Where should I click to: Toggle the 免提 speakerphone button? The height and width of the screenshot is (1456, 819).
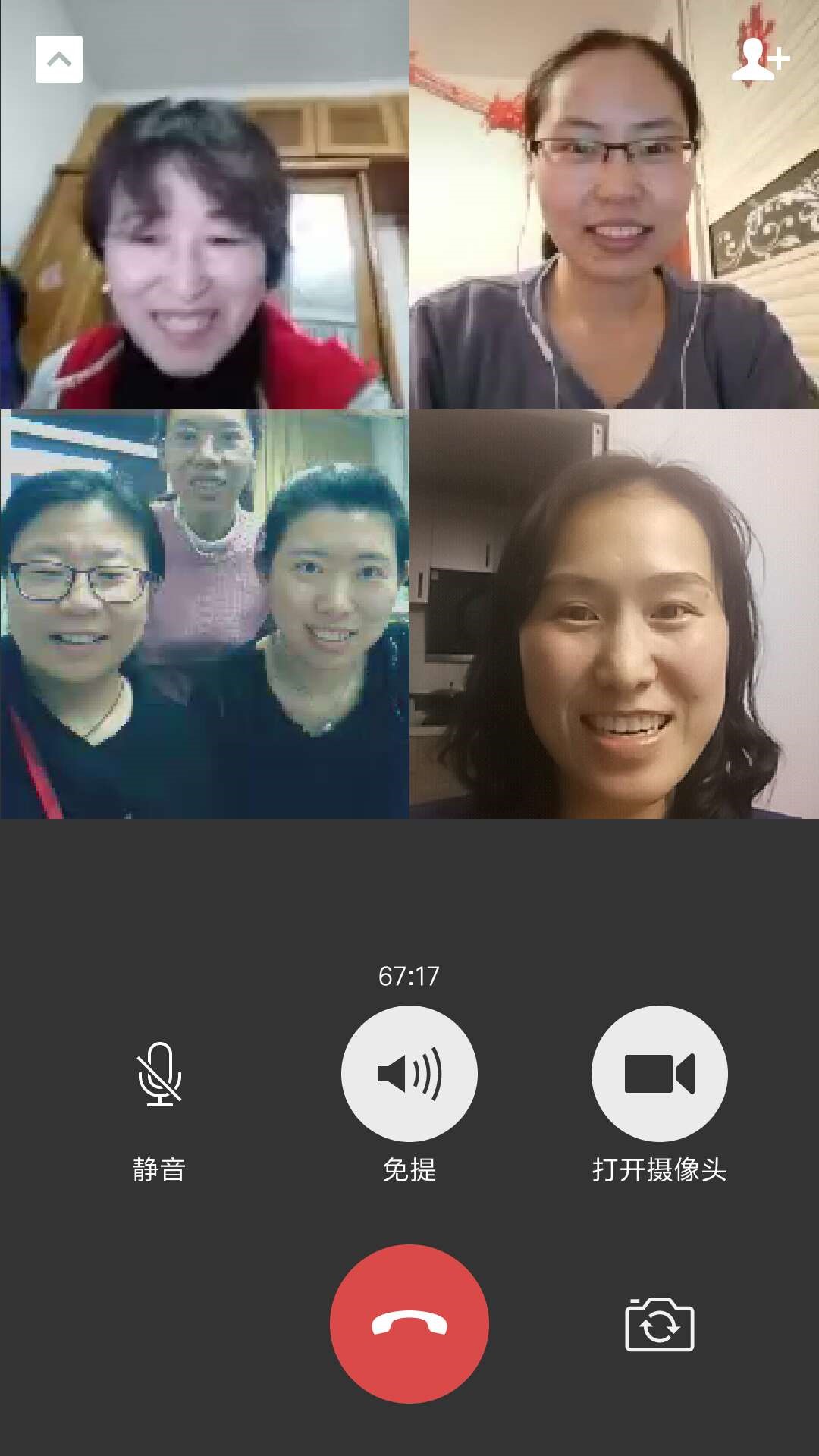click(409, 1074)
